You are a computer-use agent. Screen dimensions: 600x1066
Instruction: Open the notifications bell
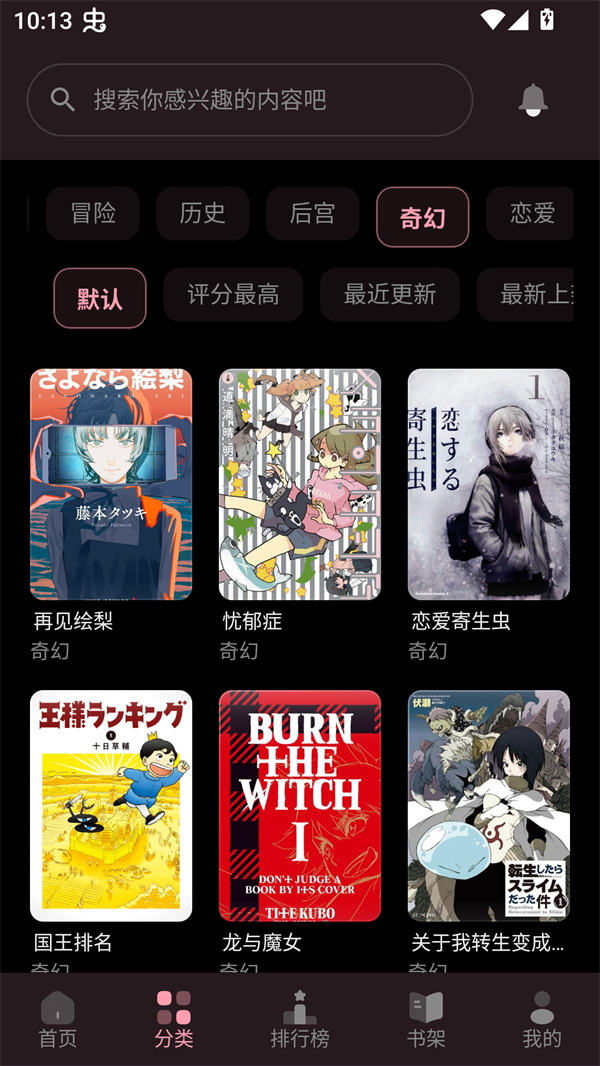click(x=533, y=100)
